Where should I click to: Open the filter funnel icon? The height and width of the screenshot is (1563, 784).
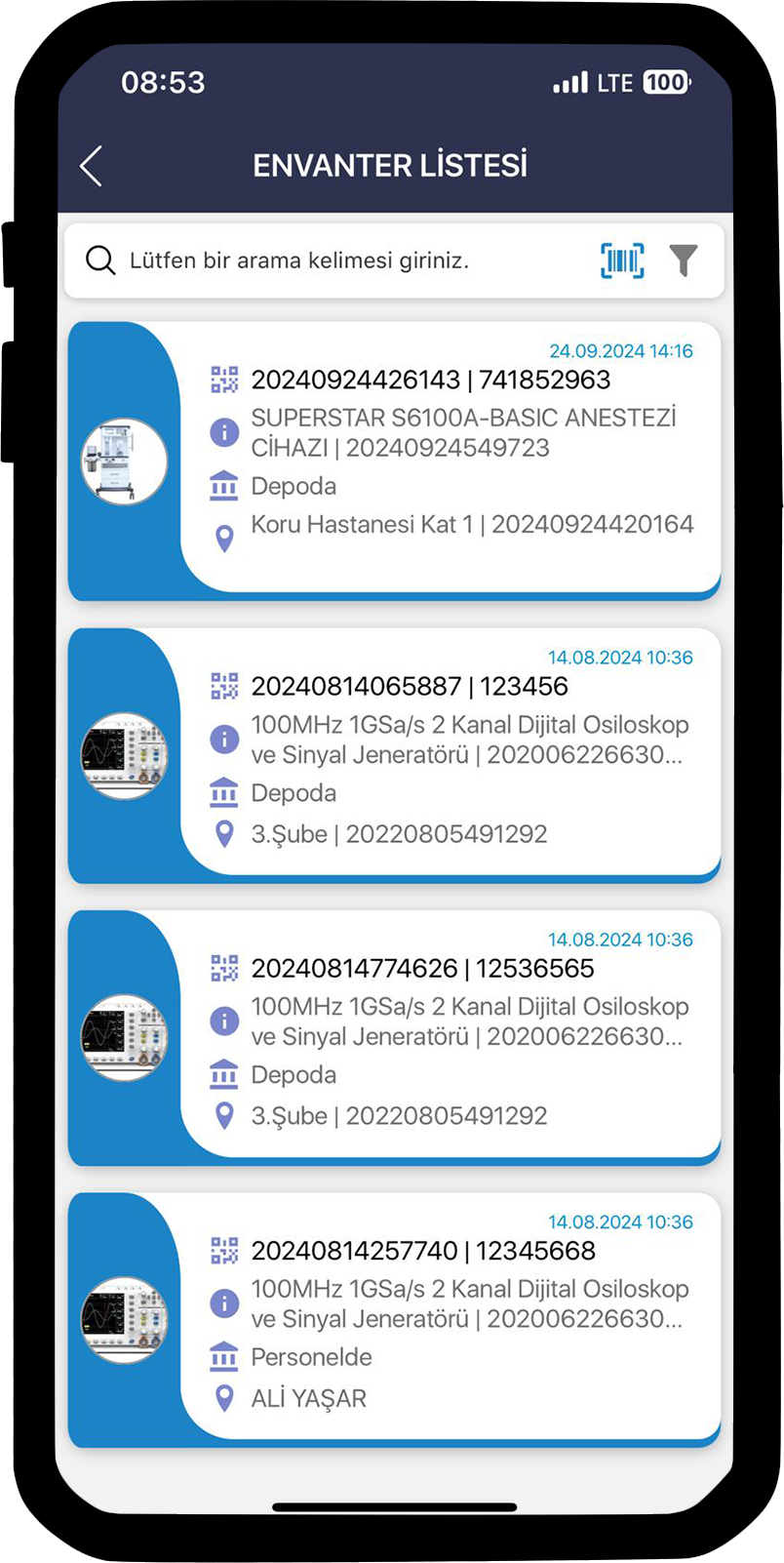click(684, 260)
